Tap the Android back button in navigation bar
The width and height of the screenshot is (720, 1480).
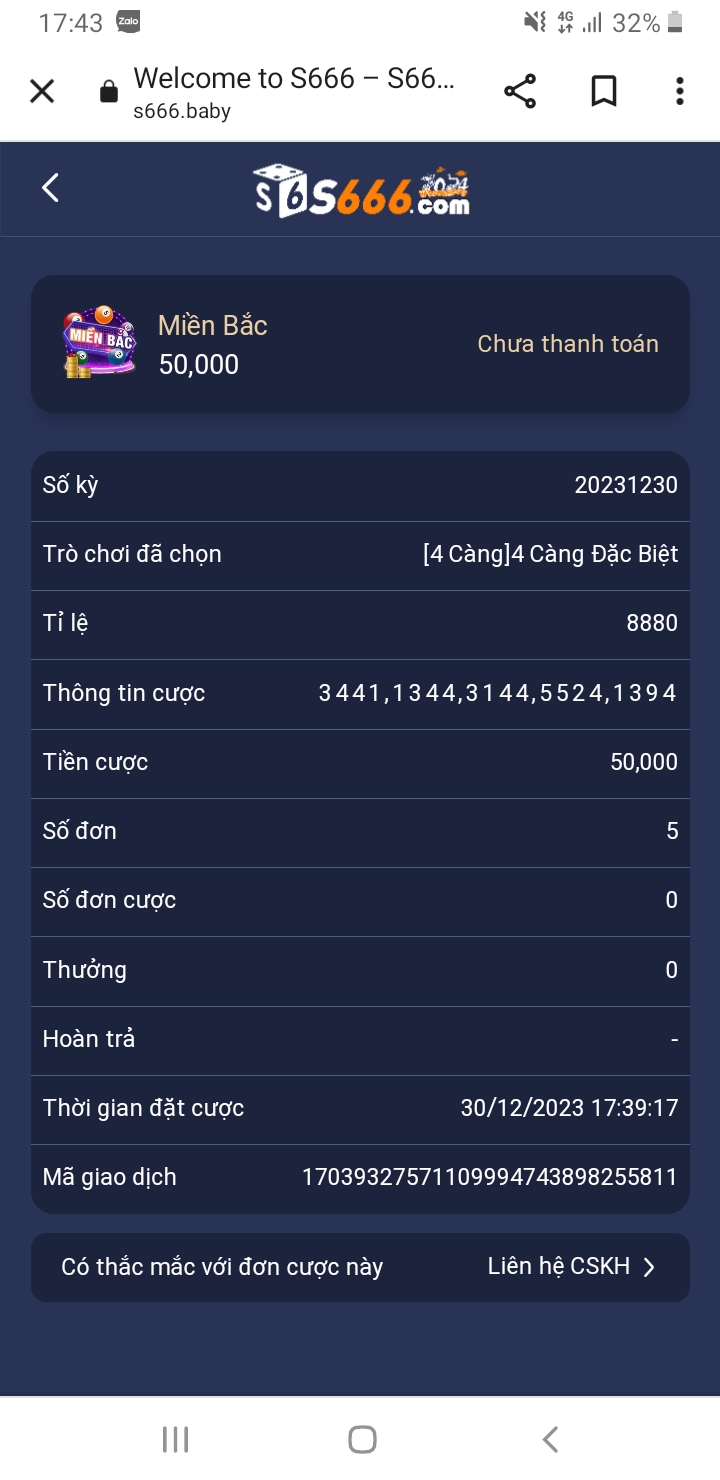(x=549, y=1437)
